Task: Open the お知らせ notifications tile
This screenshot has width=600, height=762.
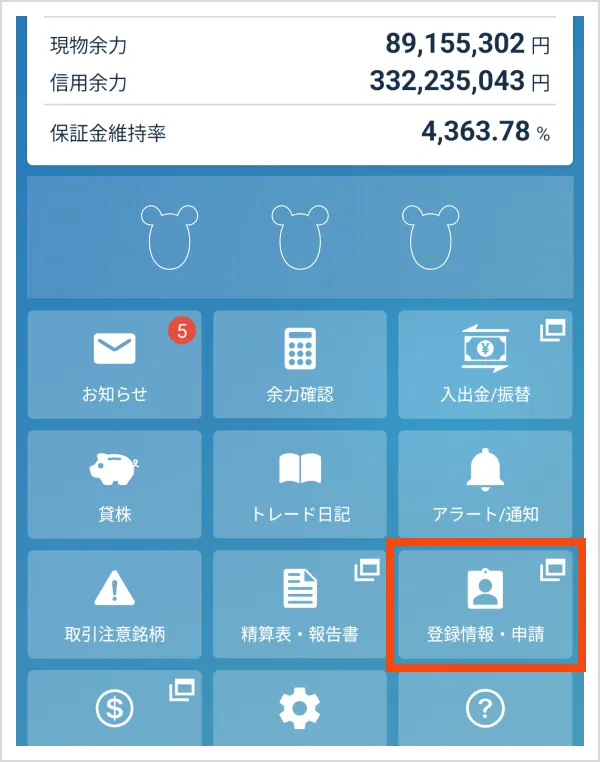Action: tap(114, 365)
